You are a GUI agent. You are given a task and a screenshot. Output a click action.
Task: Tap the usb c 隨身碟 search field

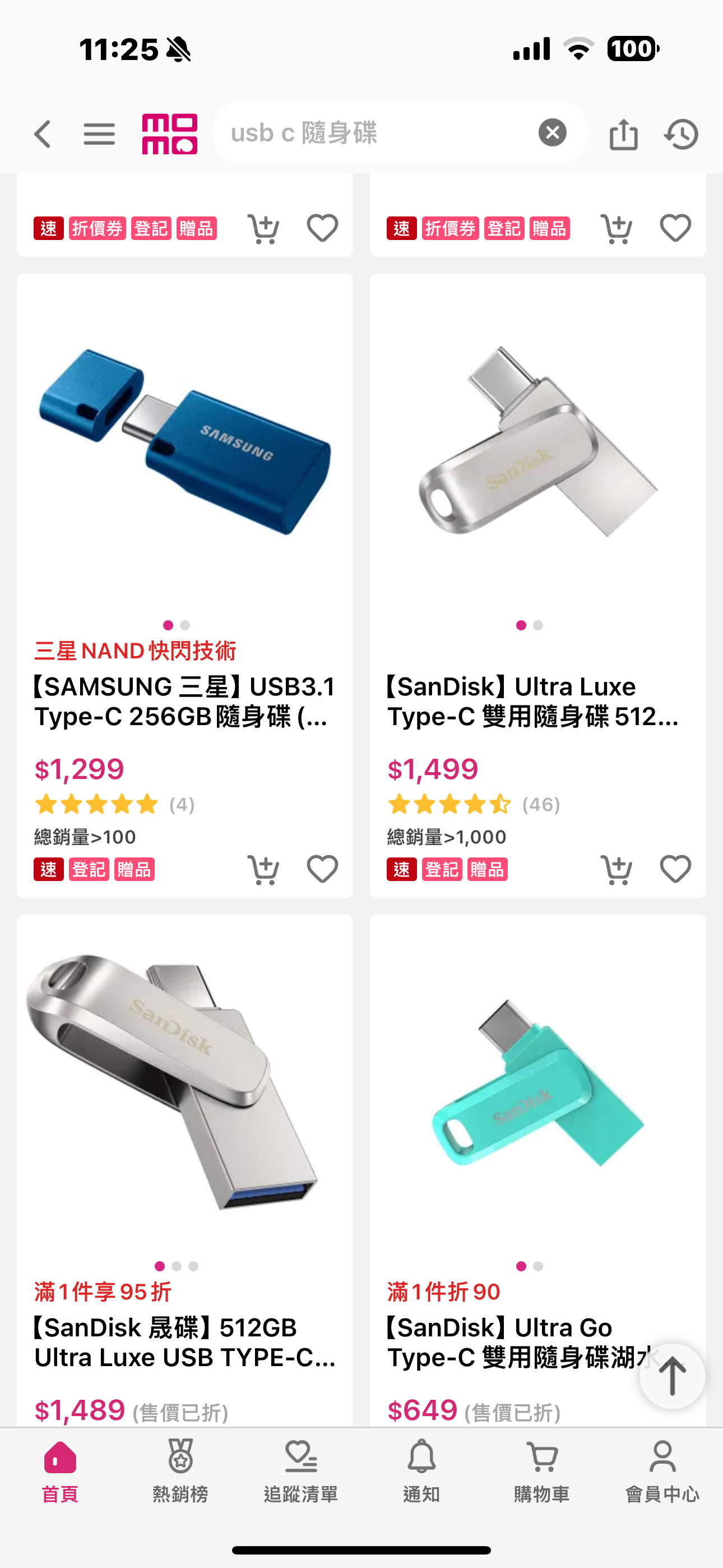(x=377, y=133)
